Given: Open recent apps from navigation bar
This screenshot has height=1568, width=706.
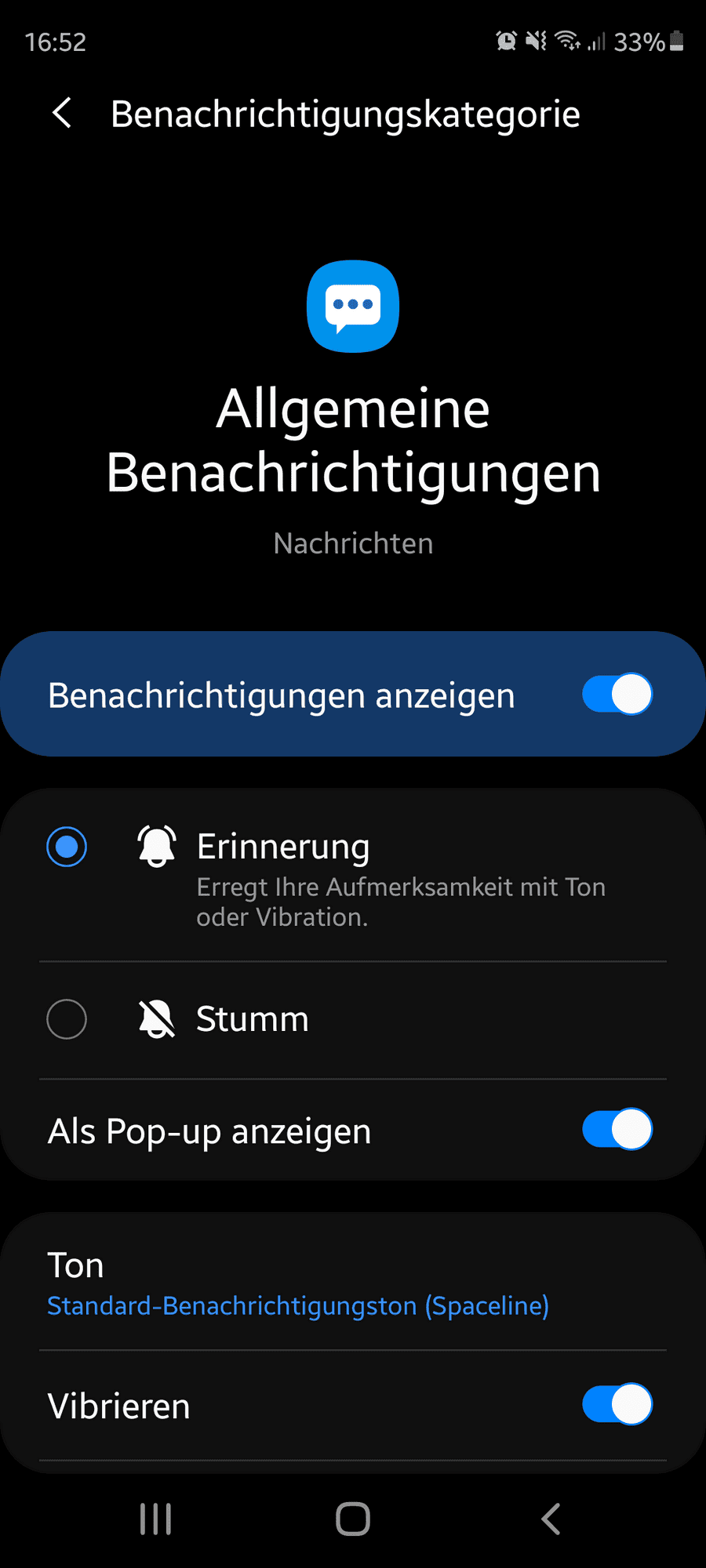Looking at the screenshot, I should [x=155, y=1519].
